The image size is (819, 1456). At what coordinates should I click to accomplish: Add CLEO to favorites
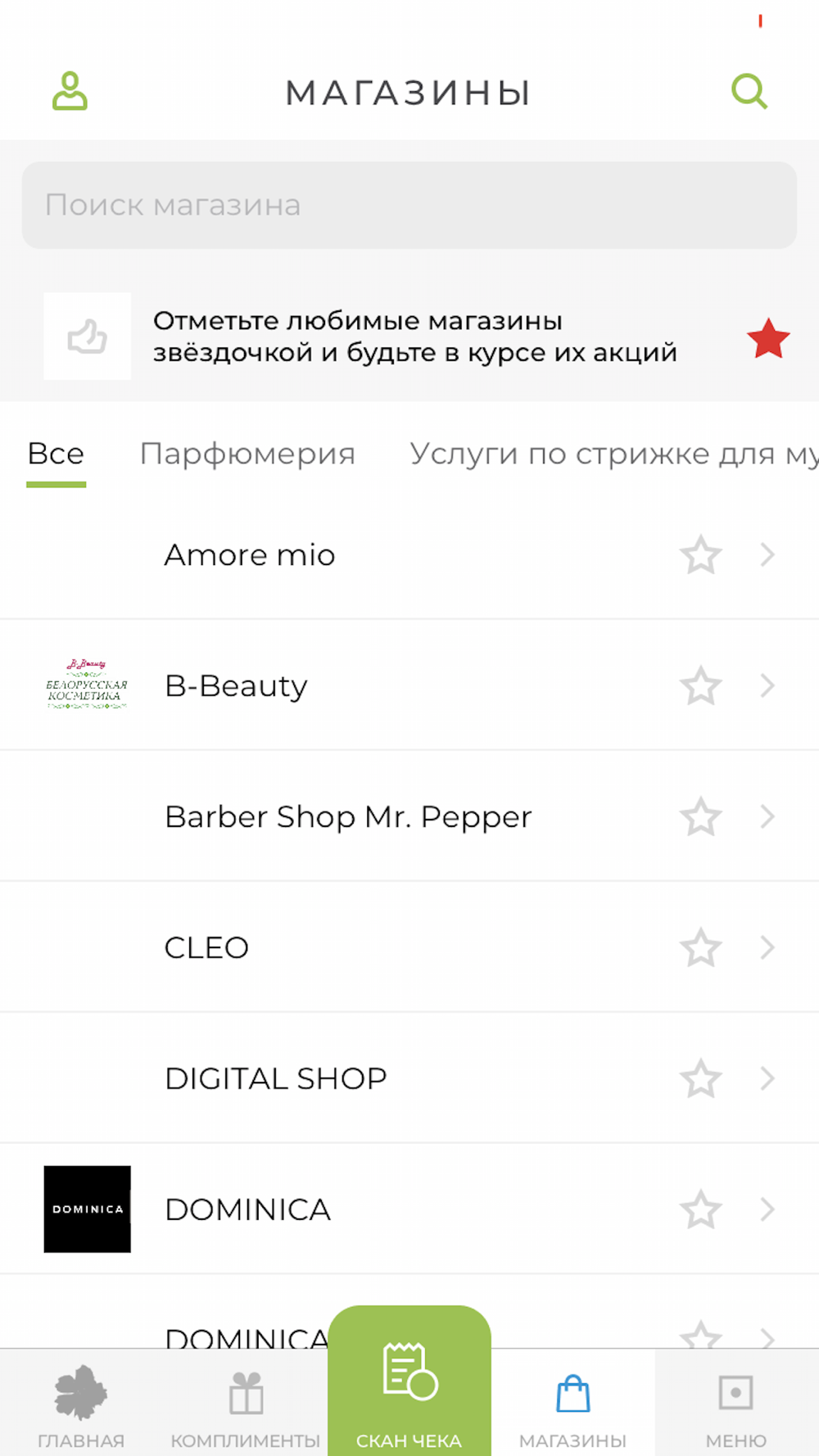click(701, 948)
